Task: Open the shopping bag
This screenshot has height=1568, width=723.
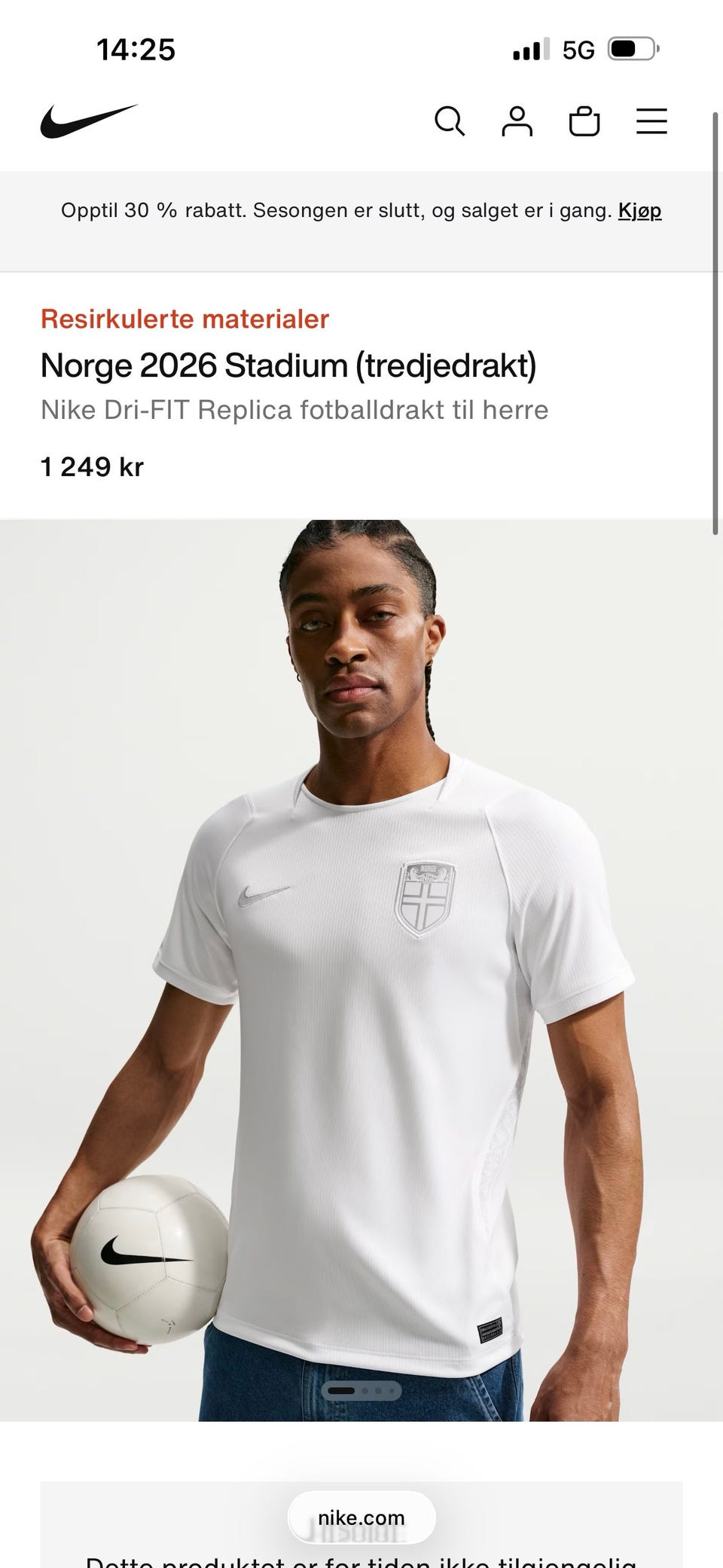Action: [x=584, y=121]
